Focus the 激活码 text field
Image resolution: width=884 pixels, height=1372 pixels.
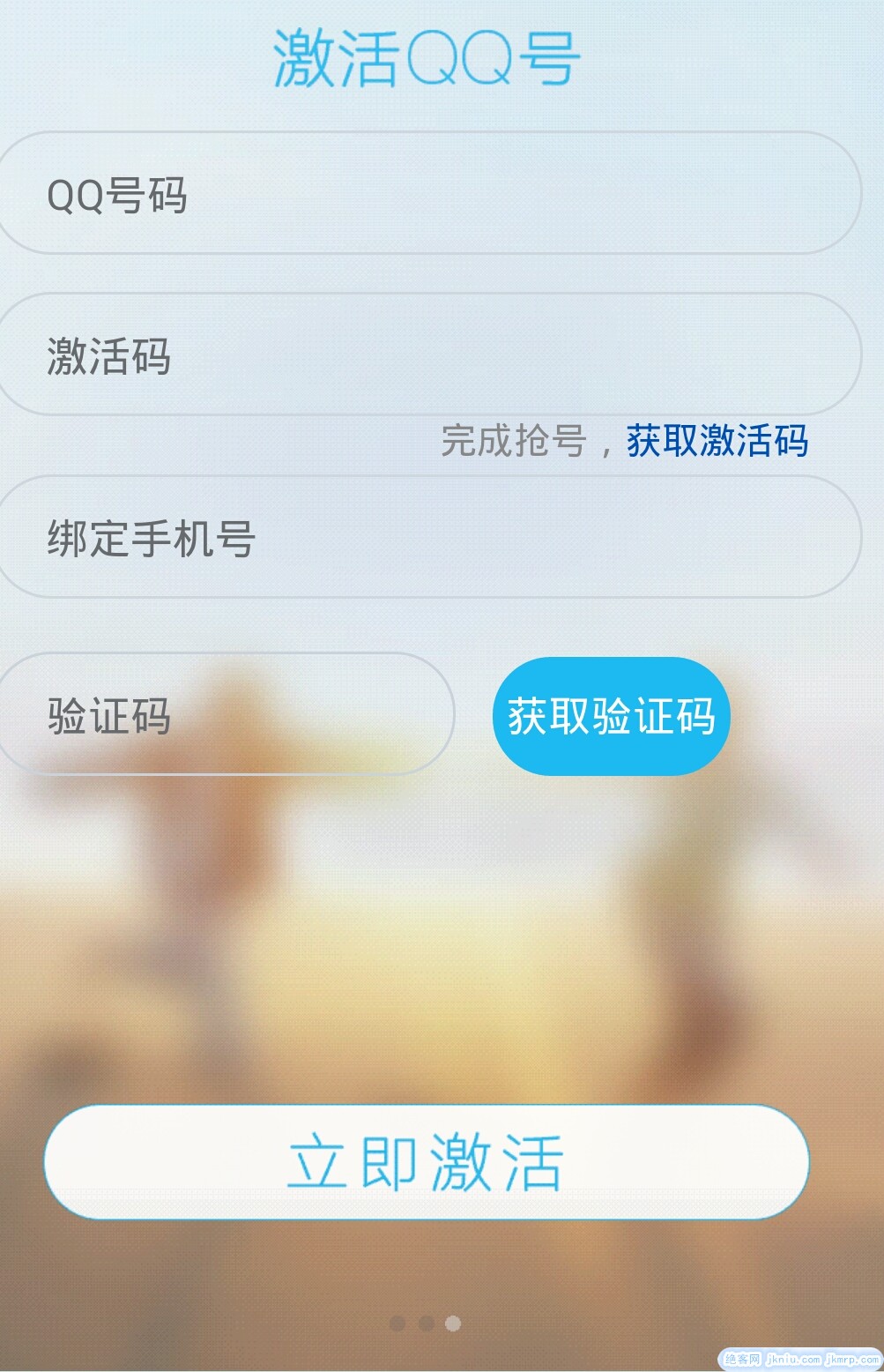pos(429,354)
